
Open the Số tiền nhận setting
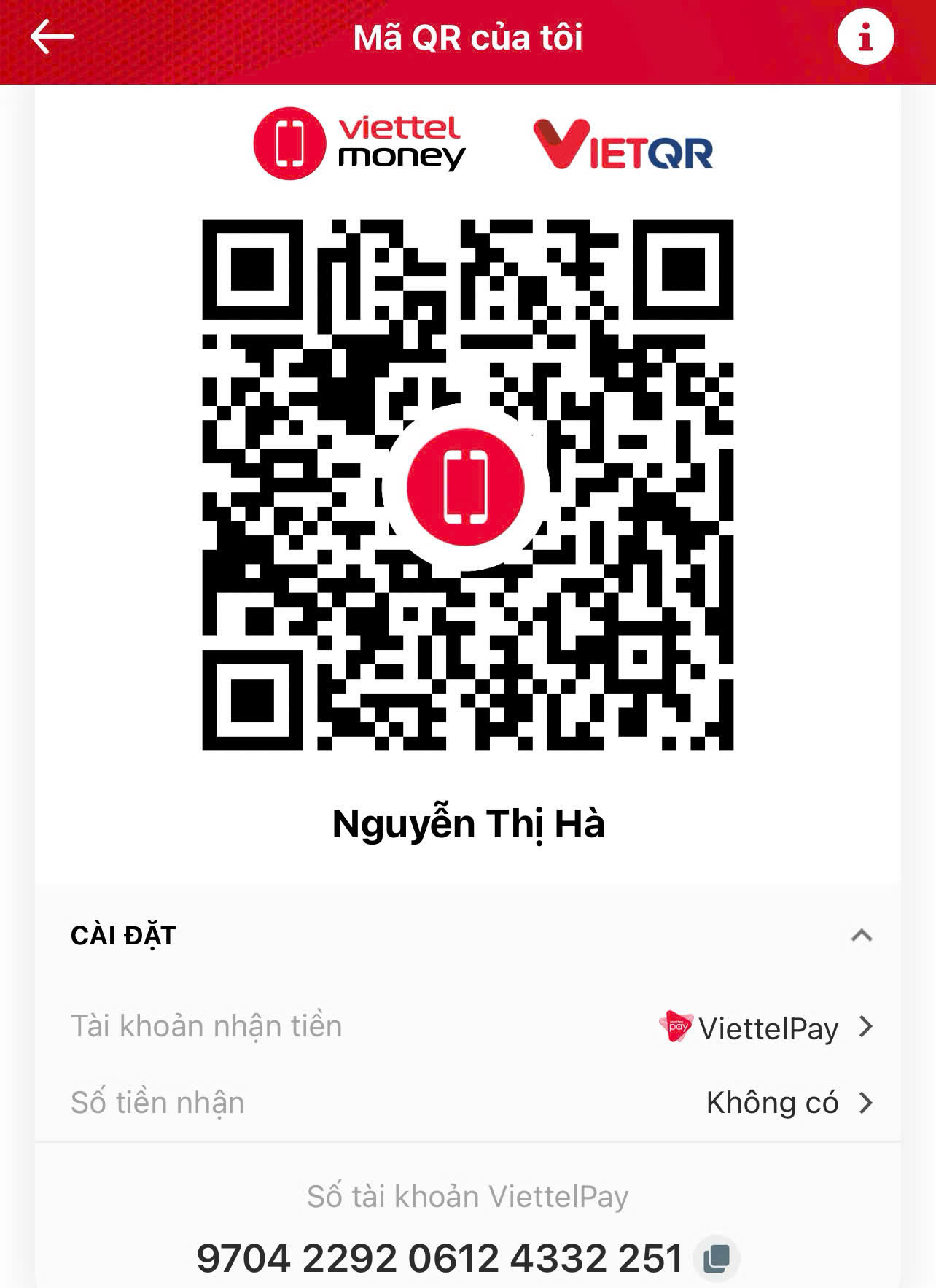coord(470,1103)
